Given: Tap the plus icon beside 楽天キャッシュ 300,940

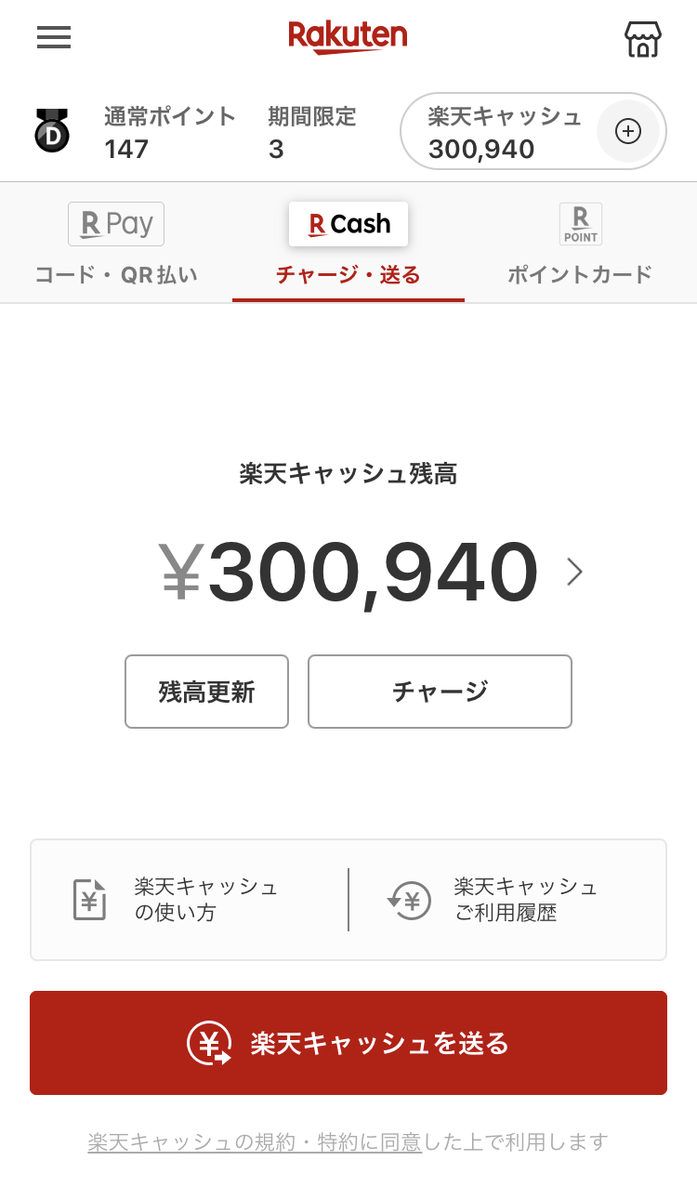Looking at the screenshot, I should click(628, 131).
